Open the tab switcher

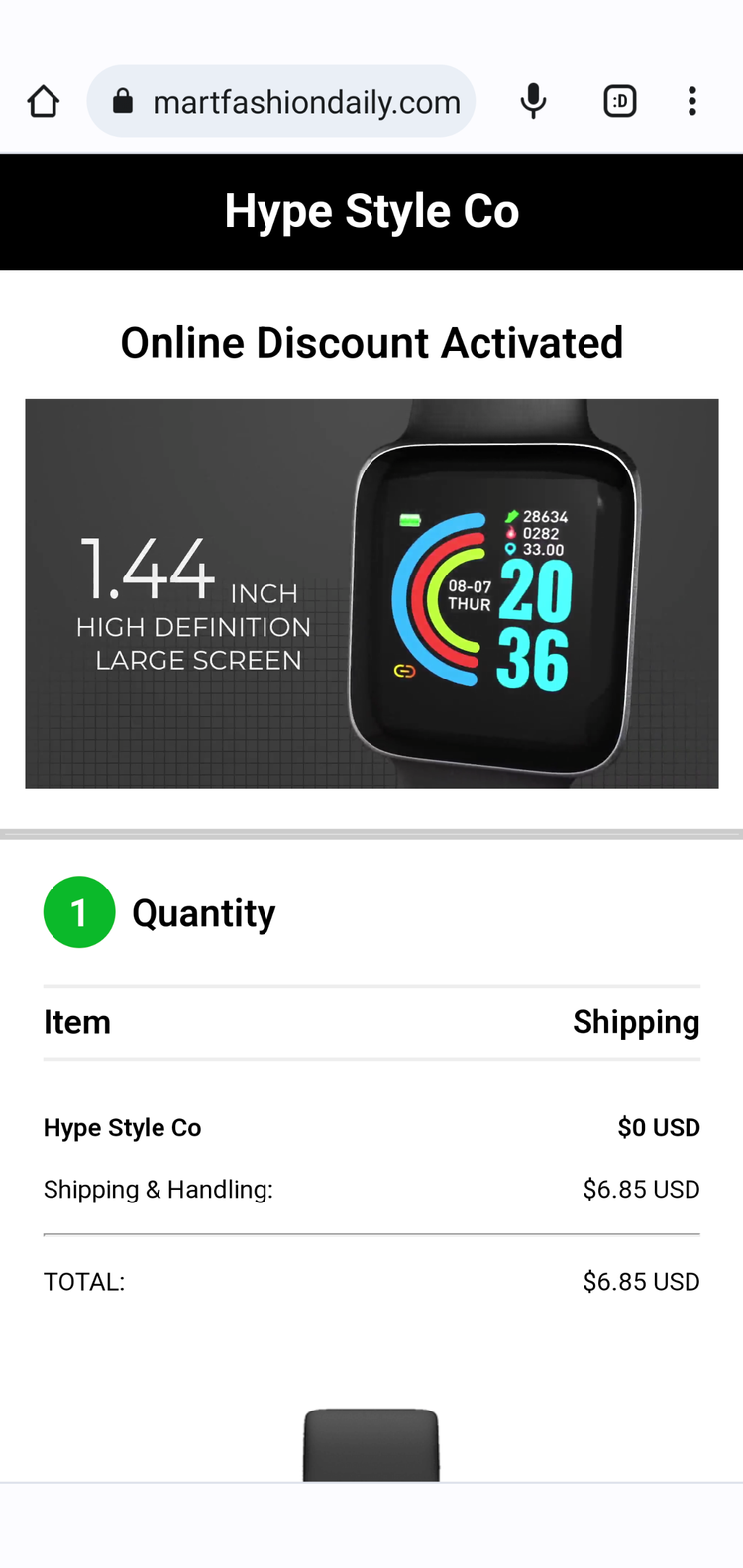620,101
